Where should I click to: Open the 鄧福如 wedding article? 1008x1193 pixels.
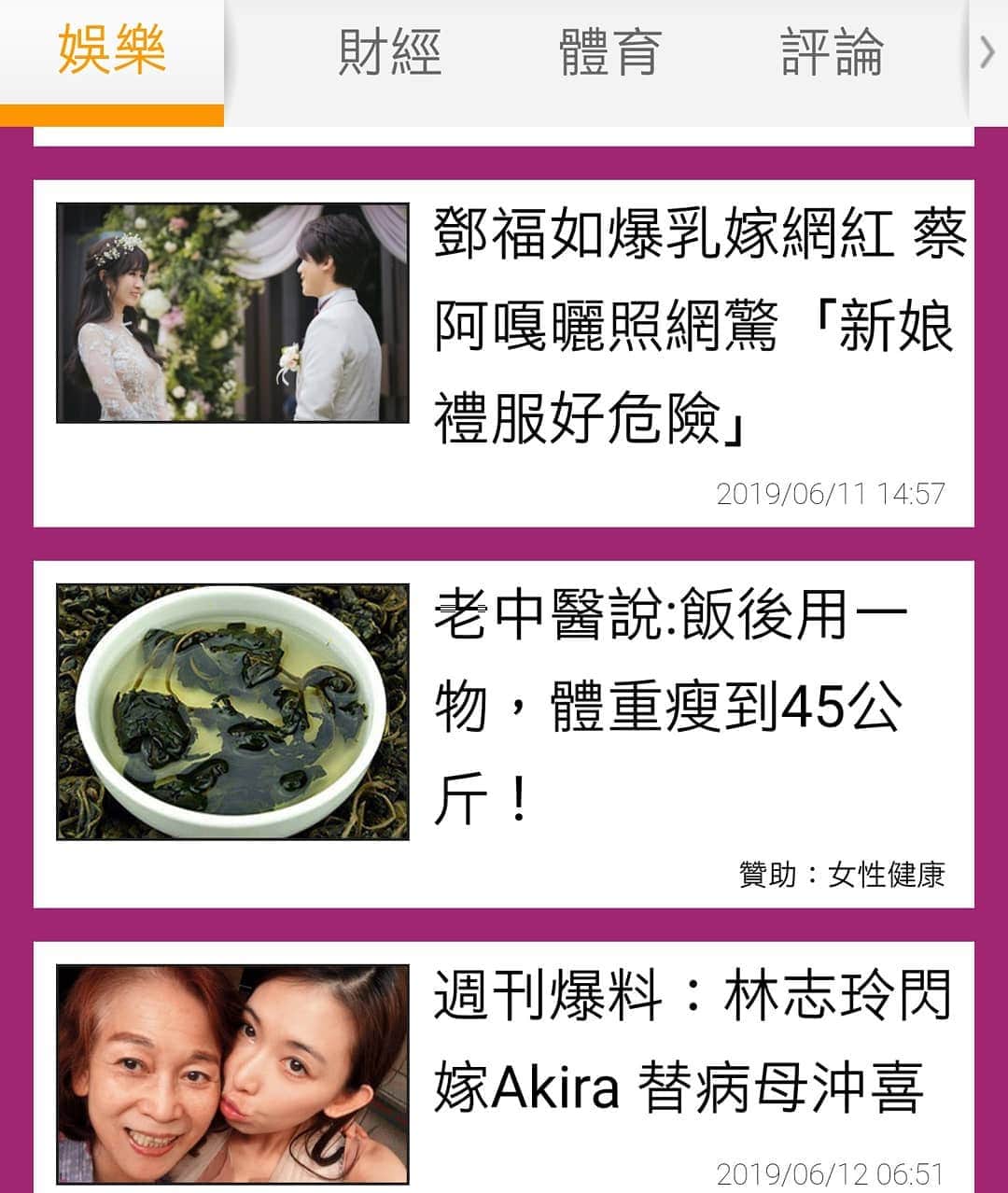pyautogui.click(x=698, y=325)
